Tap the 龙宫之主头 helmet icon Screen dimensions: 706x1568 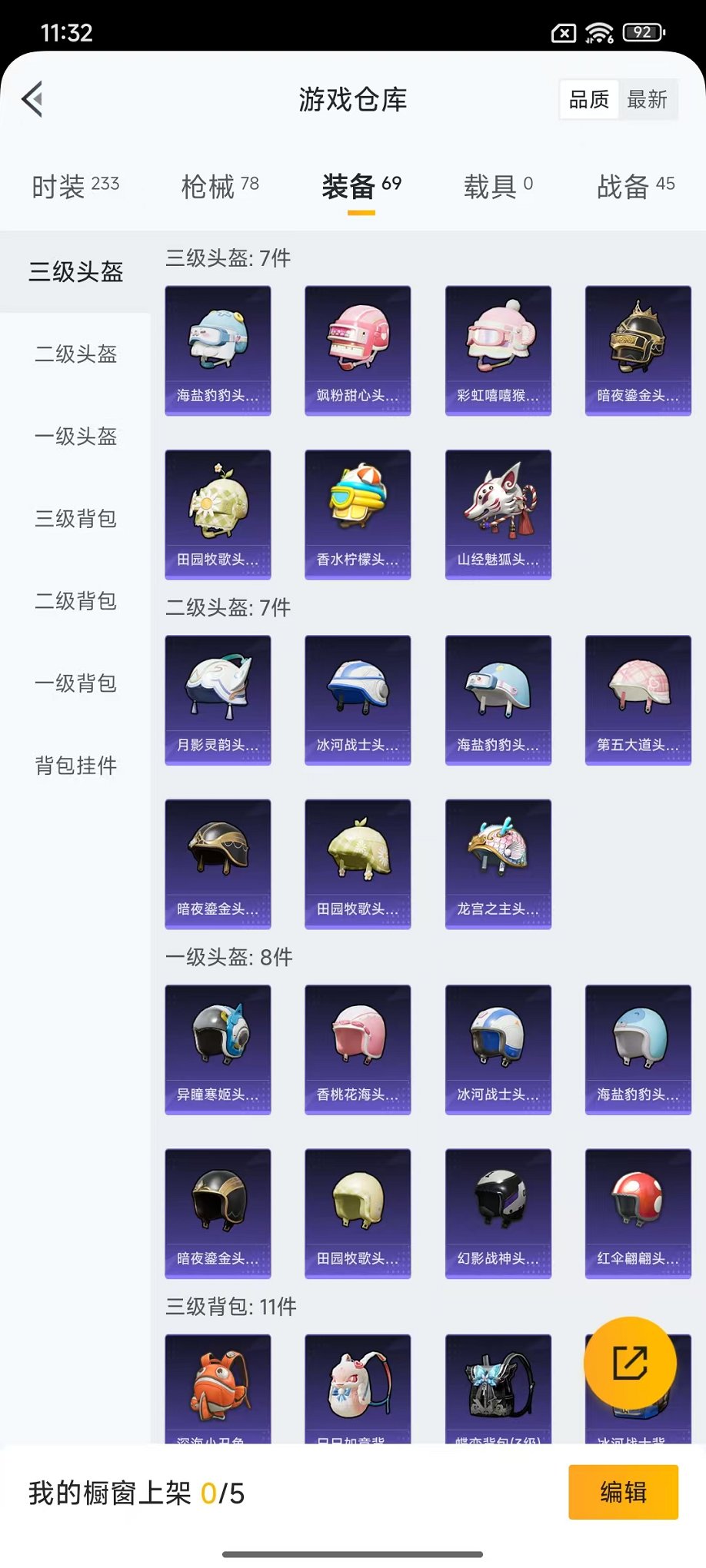click(498, 863)
